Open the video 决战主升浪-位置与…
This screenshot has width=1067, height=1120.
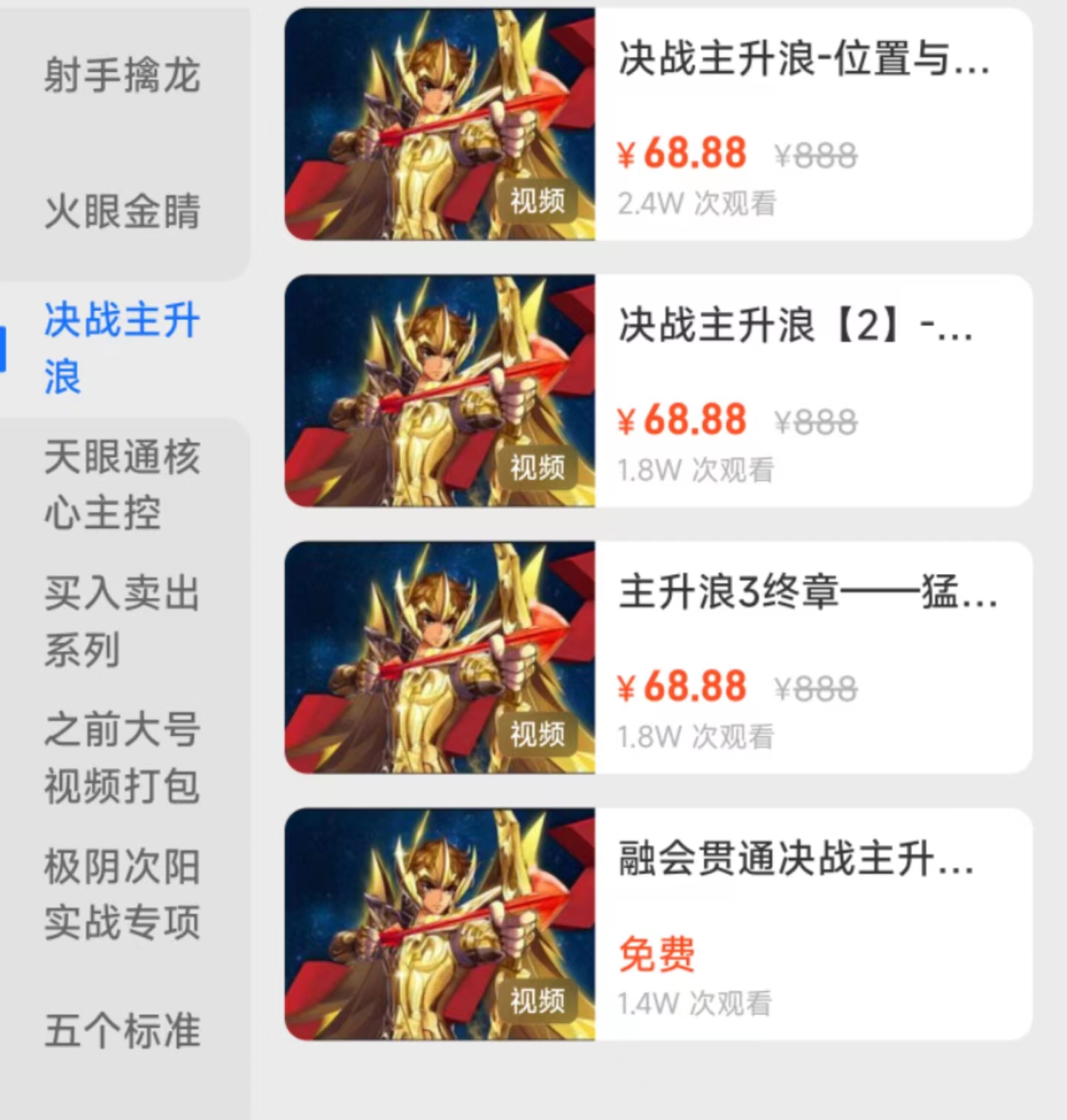[x=658, y=124]
